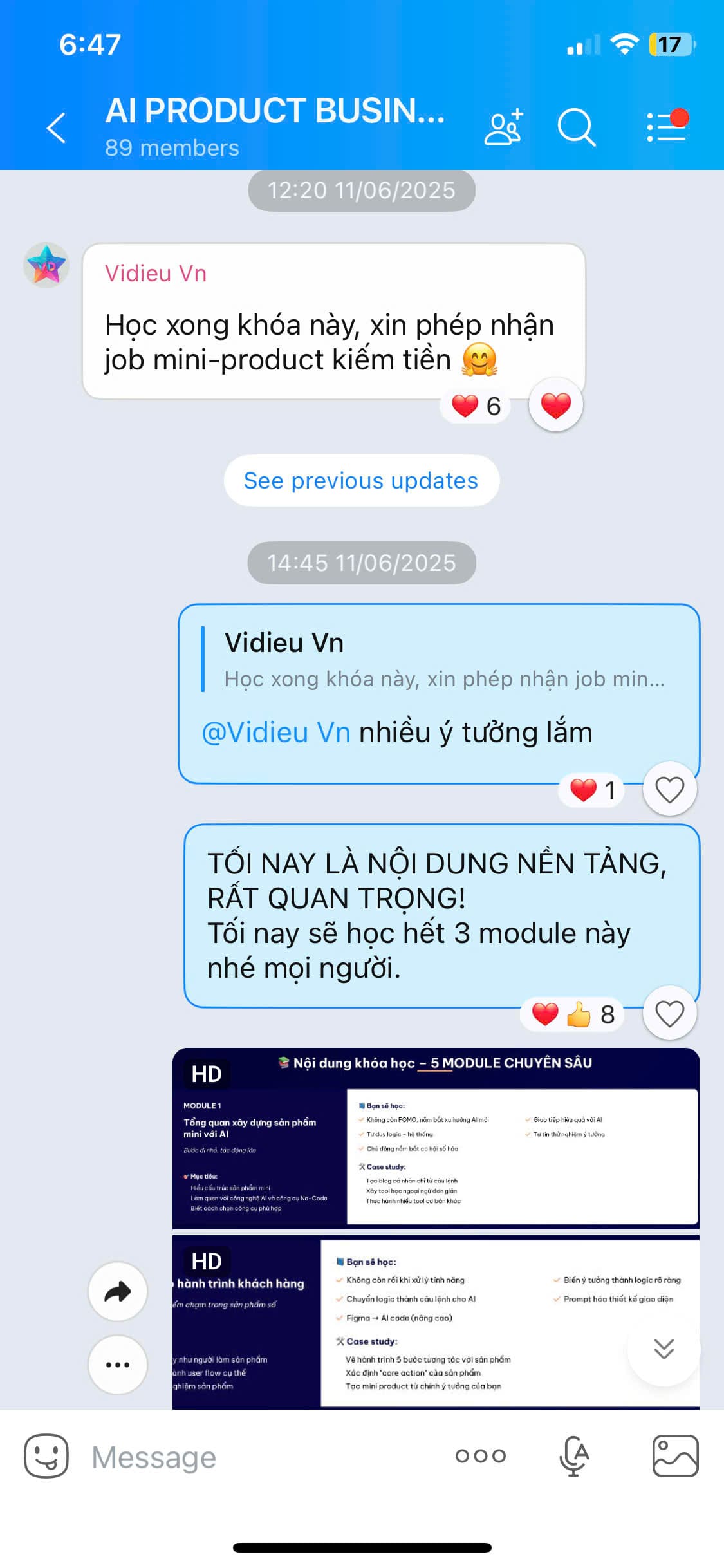Focus the Message input field

coord(257,1457)
